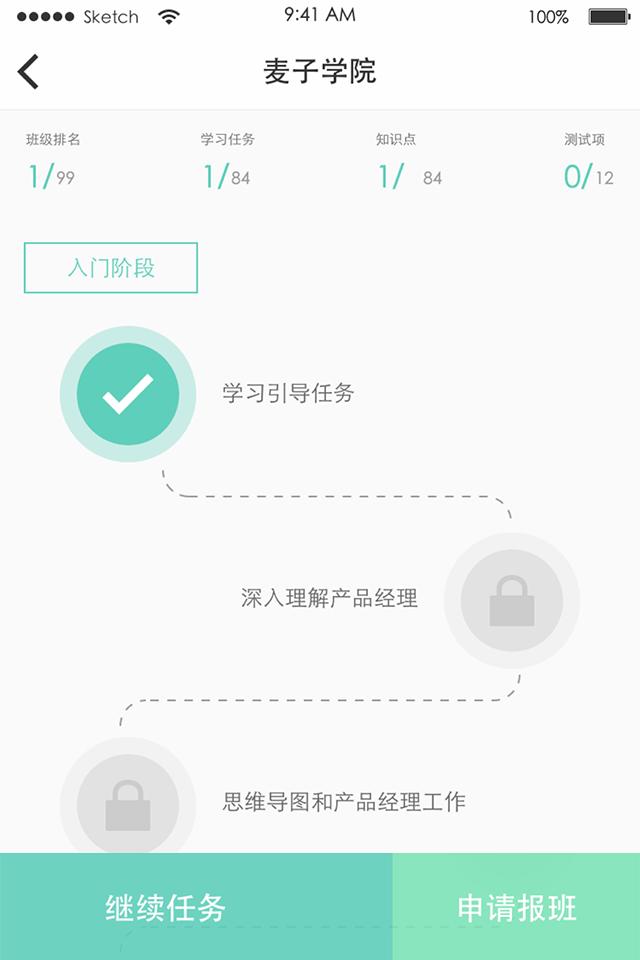Apply for enrollment via 申请报班
This screenshot has width=640, height=960.
(516, 907)
